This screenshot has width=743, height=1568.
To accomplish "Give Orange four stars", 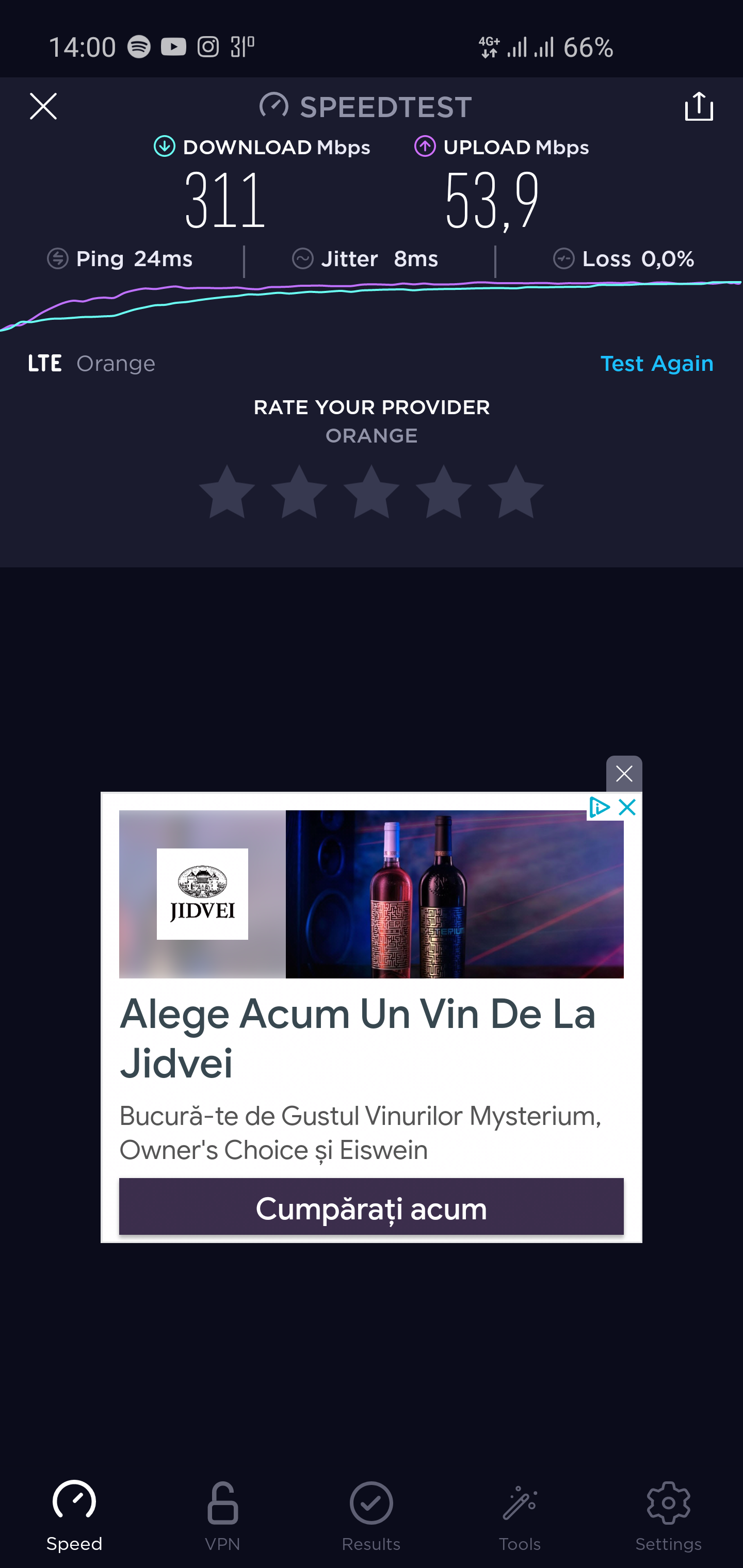I will pyautogui.click(x=443, y=493).
